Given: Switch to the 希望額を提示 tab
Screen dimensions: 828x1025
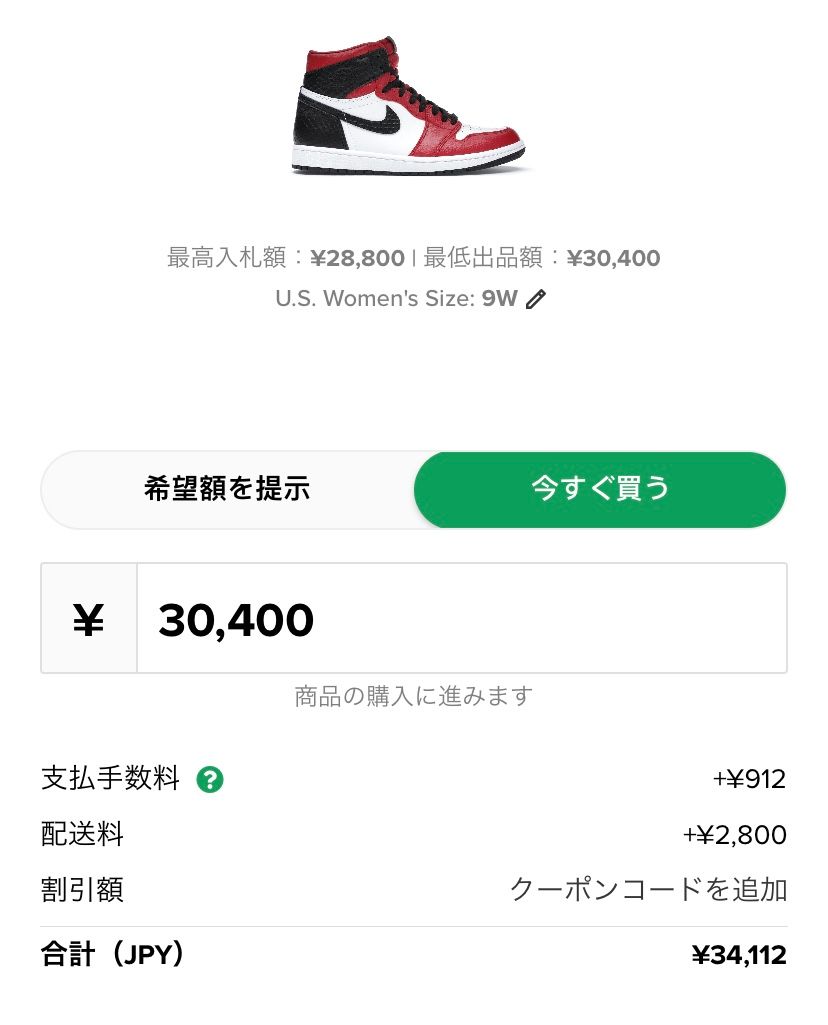Looking at the screenshot, I should pos(227,489).
